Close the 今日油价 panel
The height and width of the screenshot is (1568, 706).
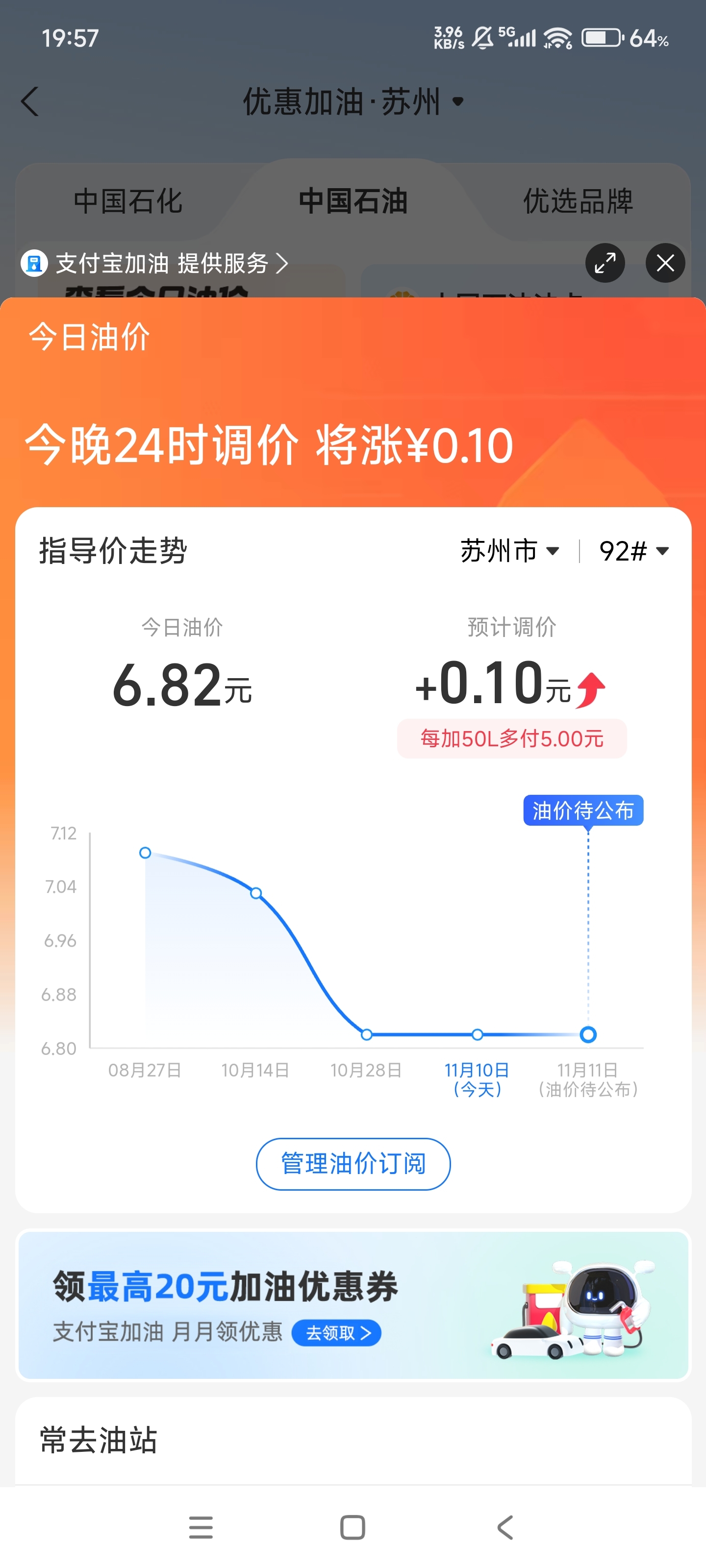(x=665, y=263)
